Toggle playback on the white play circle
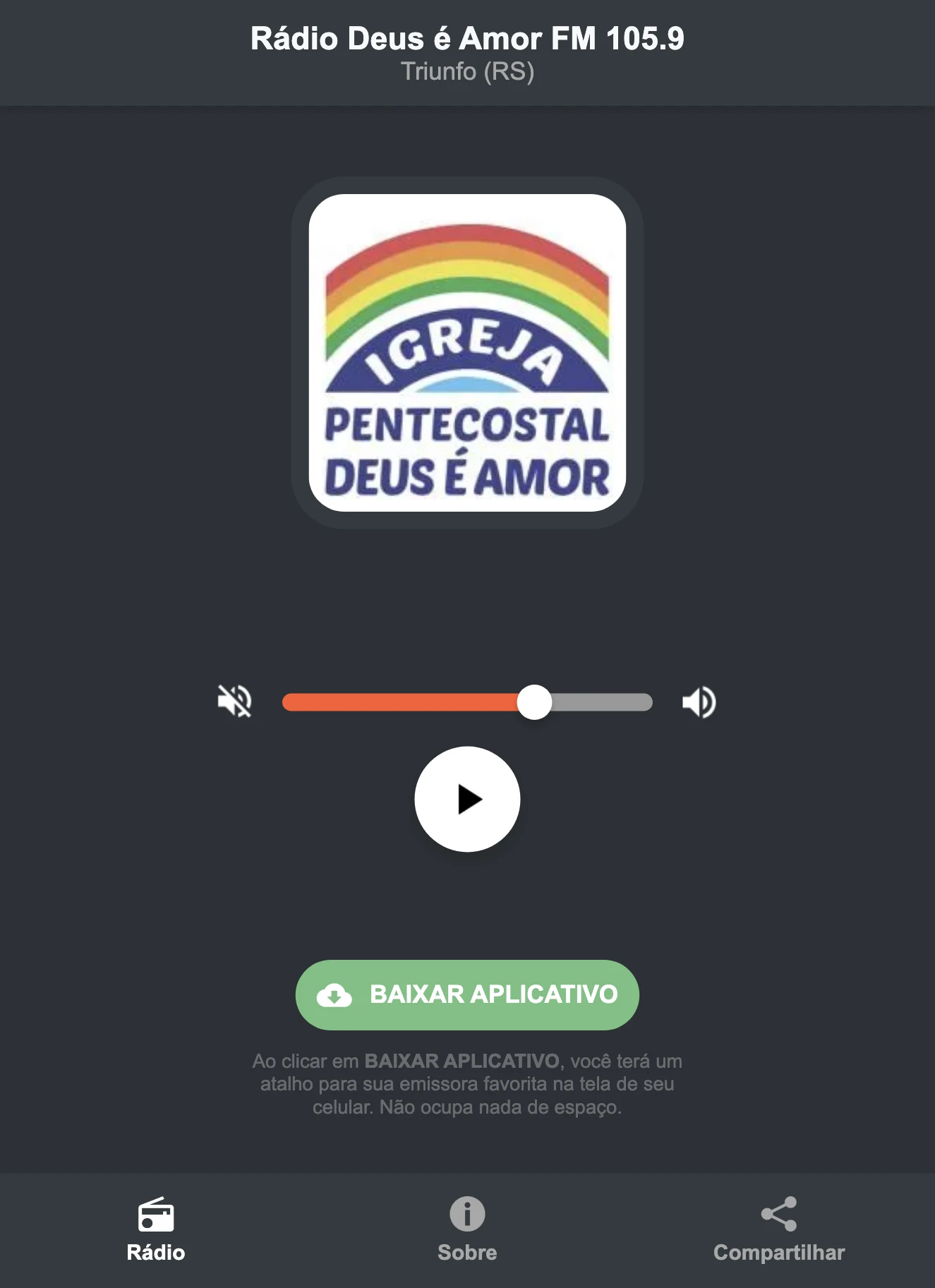Screen dimensions: 935x1288 467,798
